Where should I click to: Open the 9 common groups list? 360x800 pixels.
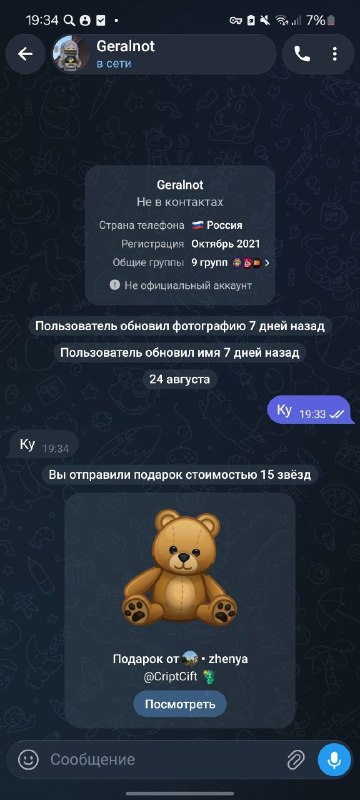[230, 263]
